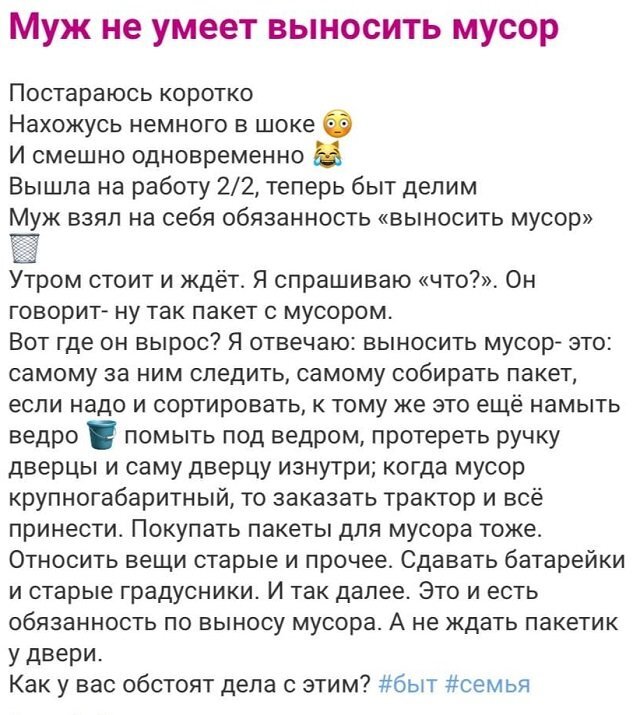Open the #семья hashtag
640x715 pixels.
point(487,684)
